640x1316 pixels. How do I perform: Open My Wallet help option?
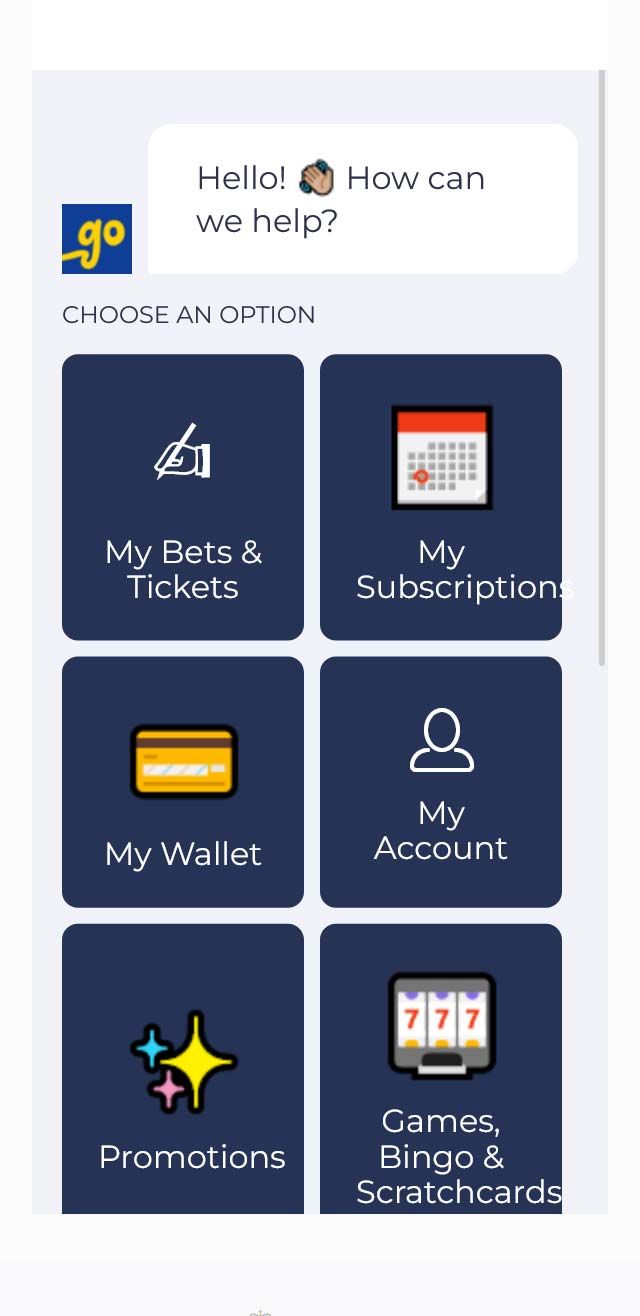183,782
